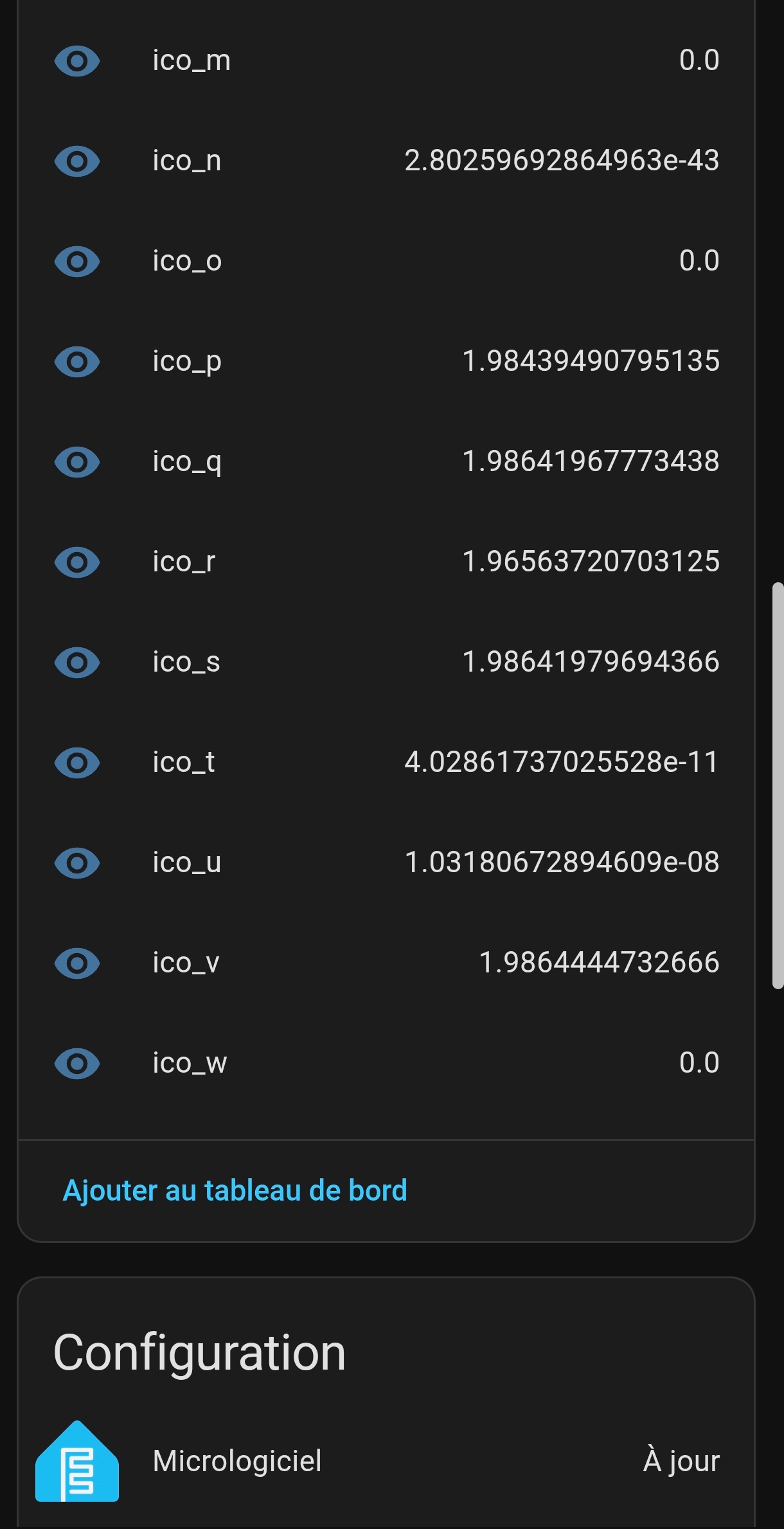Open the ico_m sensor entity
The image size is (784, 1529).
pyautogui.click(x=386, y=61)
